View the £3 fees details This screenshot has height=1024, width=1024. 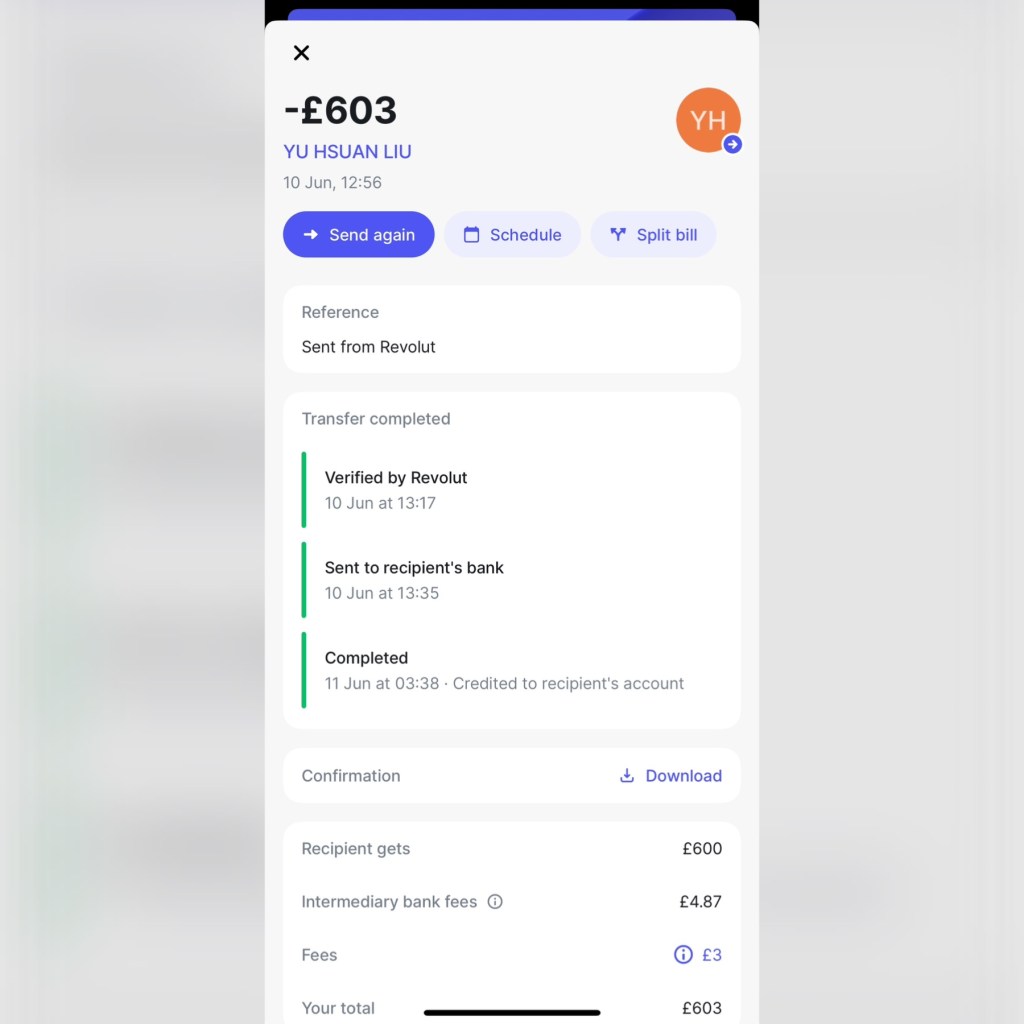[x=697, y=955]
